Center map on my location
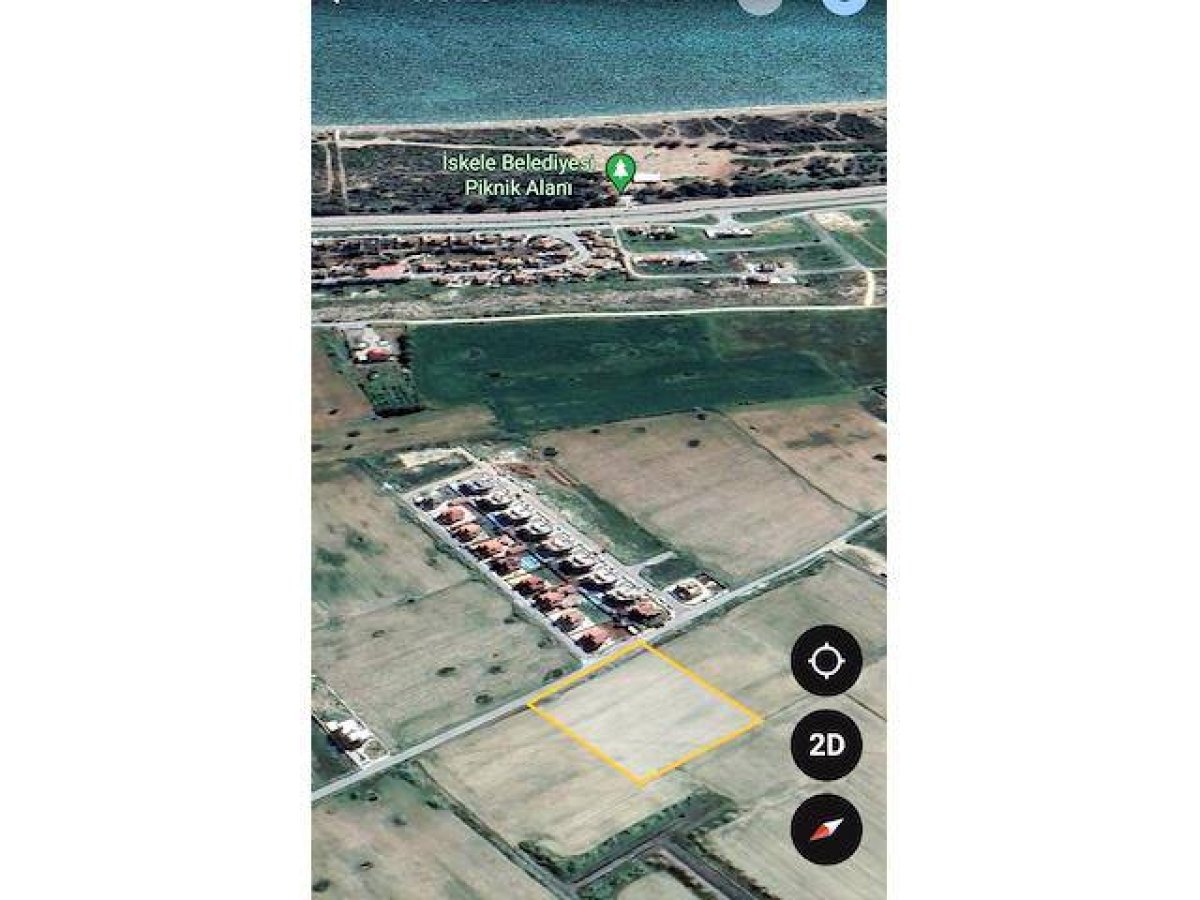Viewport: 1200px width, 900px height. click(x=826, y=661)
